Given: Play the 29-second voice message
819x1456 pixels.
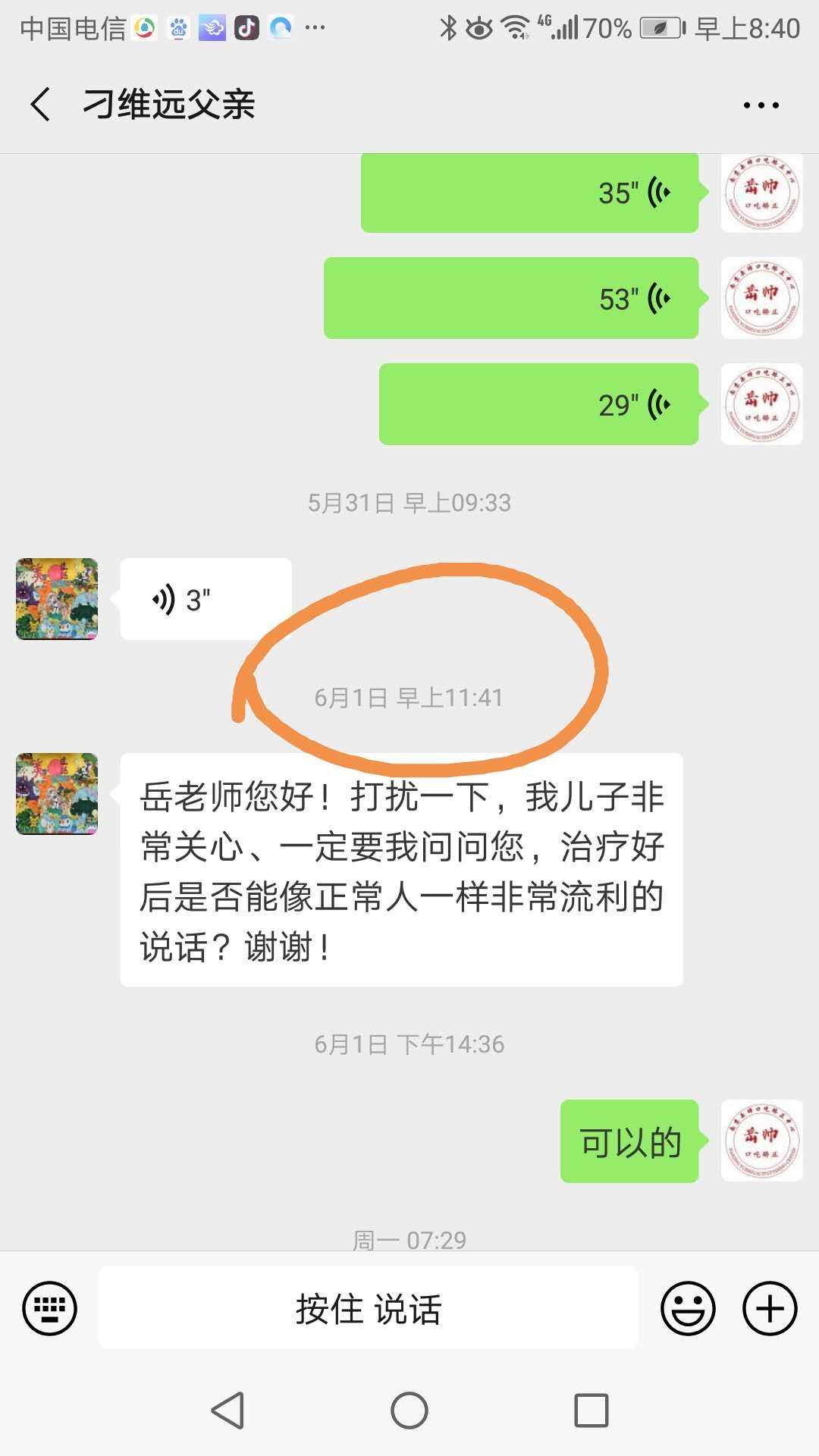Looking at the screenshot, I should (538, 404).
